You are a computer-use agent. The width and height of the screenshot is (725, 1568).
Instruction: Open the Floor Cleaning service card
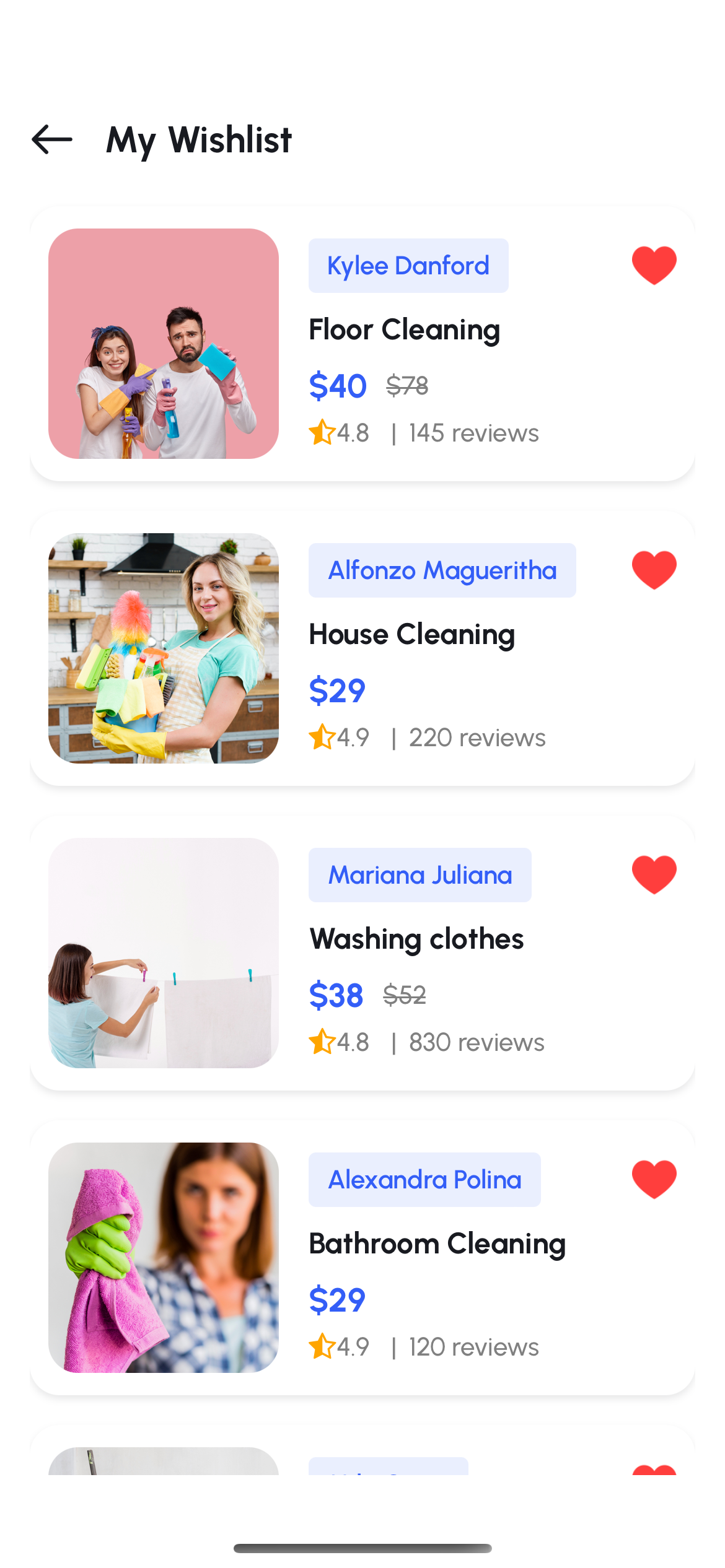[404, 330]
